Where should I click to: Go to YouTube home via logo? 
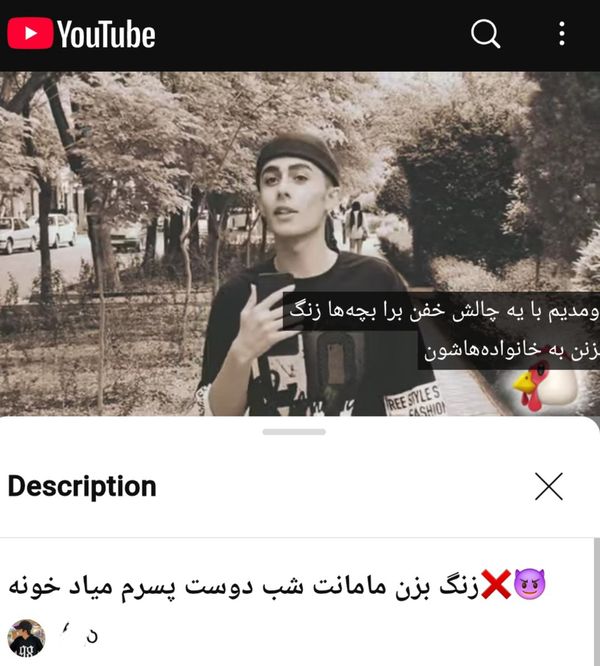[81, 35]
